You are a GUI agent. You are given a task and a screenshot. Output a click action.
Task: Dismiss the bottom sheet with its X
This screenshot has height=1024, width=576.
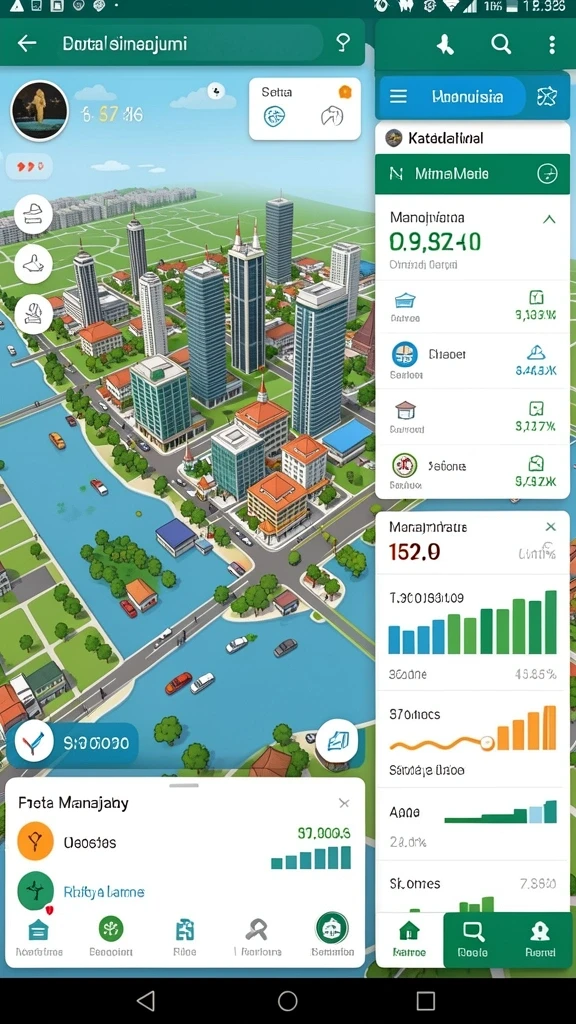click(x=344, y=803)
